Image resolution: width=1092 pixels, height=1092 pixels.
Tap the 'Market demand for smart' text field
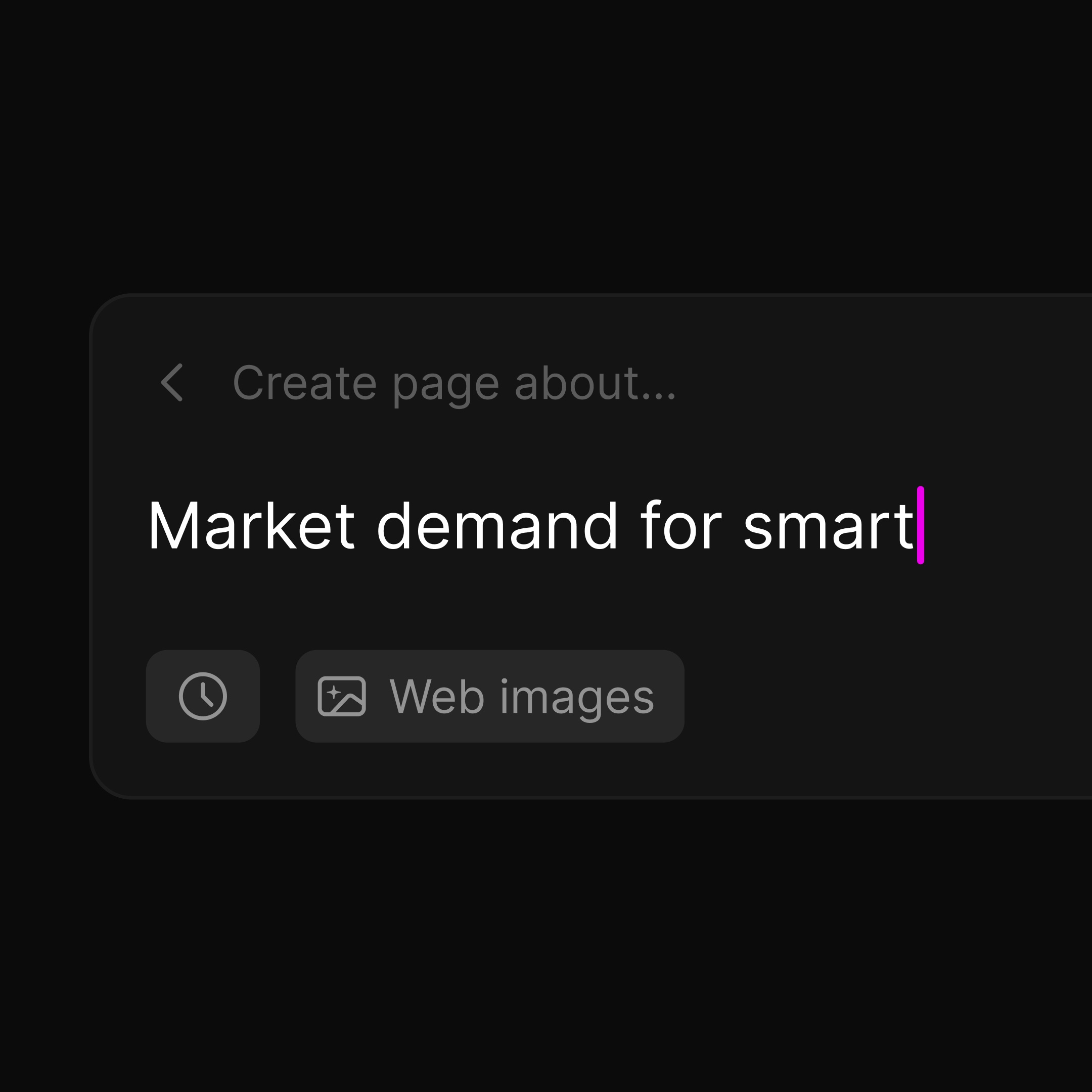(530, 526)
